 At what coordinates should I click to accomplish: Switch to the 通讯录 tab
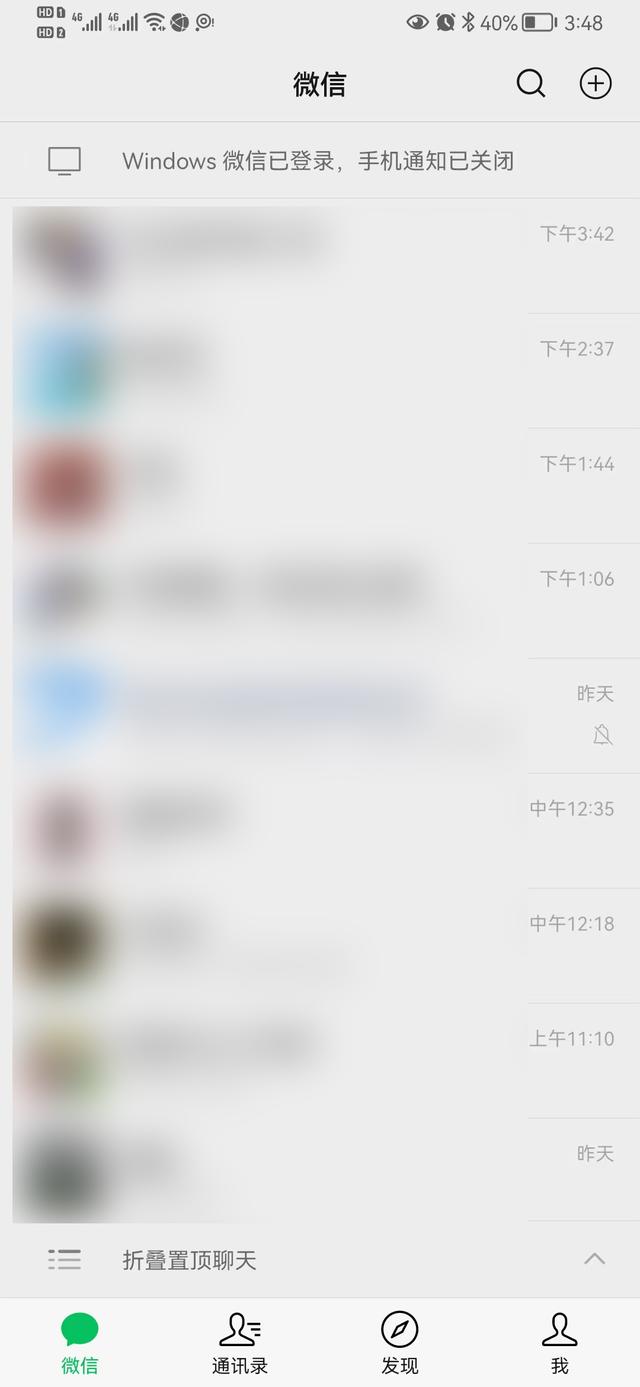(x=240, y=1343)
